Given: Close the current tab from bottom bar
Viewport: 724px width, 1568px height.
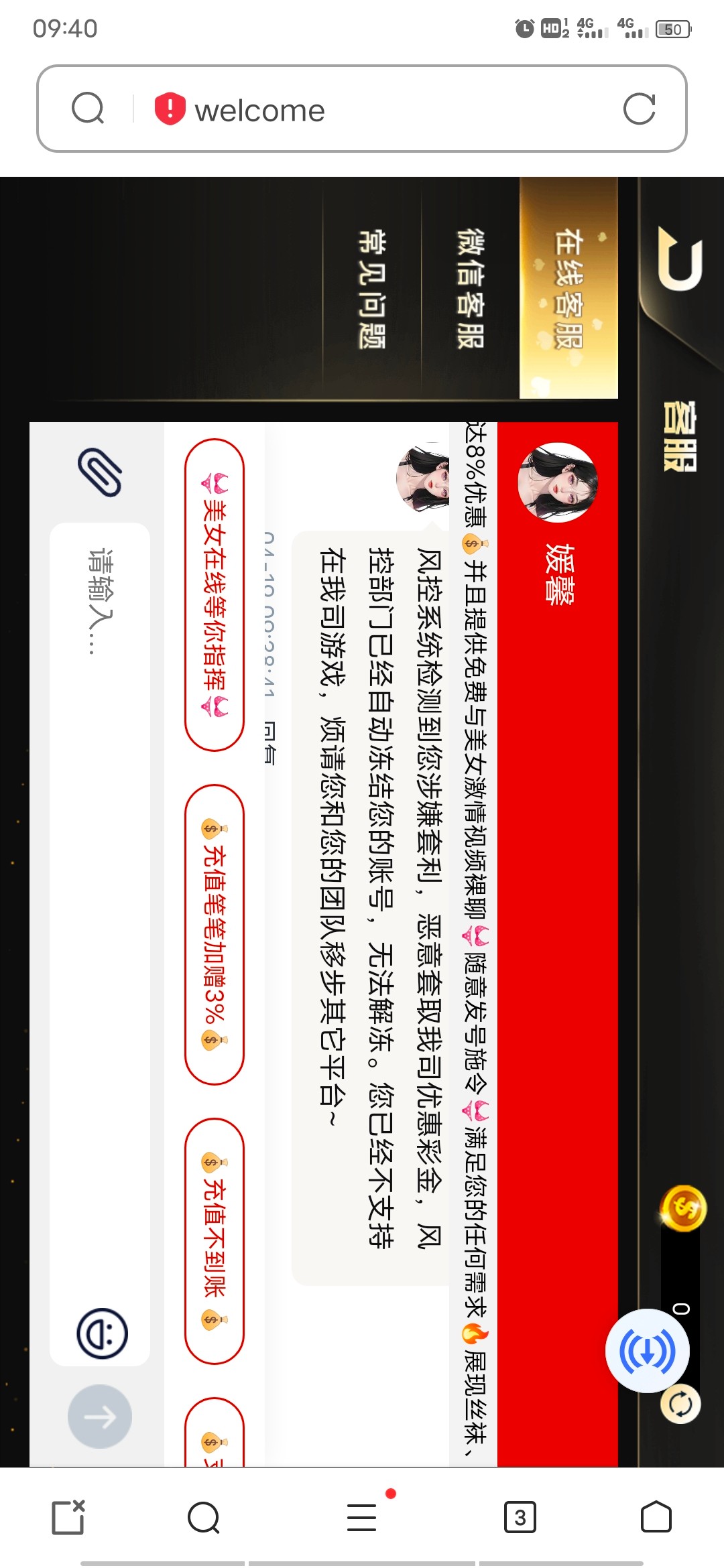Looking at the screenshot, I should (x=68, y=1517).
